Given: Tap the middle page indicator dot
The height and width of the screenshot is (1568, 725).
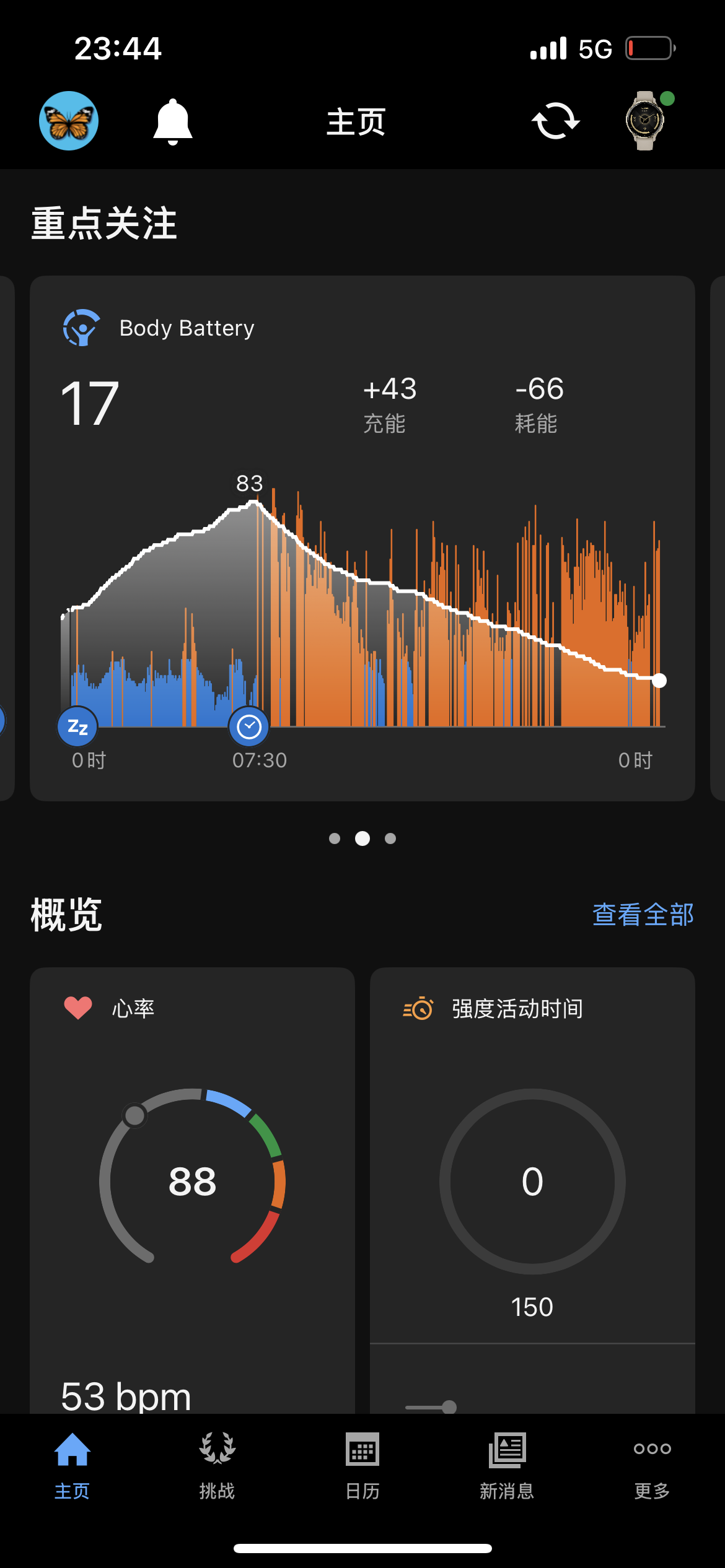Looking at the screenshot, I should click(362, 838).
